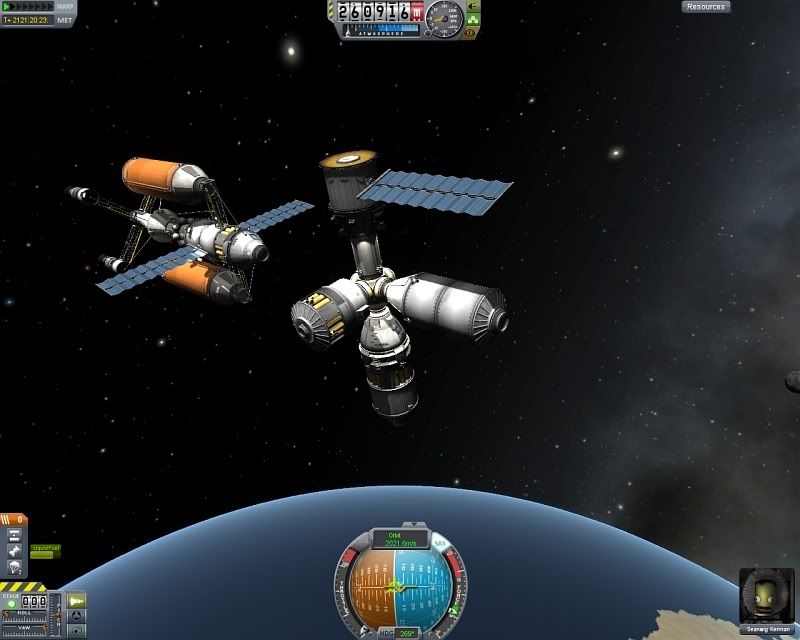Screen dimensions: 800x640
Task: Open the map view mode button
Action: [76, 631]
